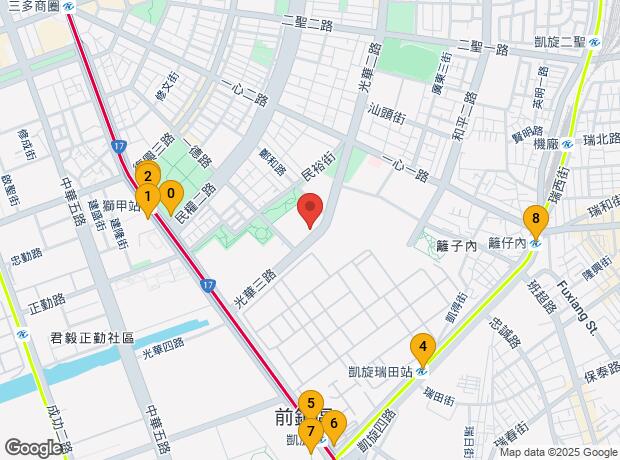Image resolution: width=620 pixels, height=460 pixels.
Task: Open orange marker number 0 near 民權二路
Action: (x=171, y=194)
